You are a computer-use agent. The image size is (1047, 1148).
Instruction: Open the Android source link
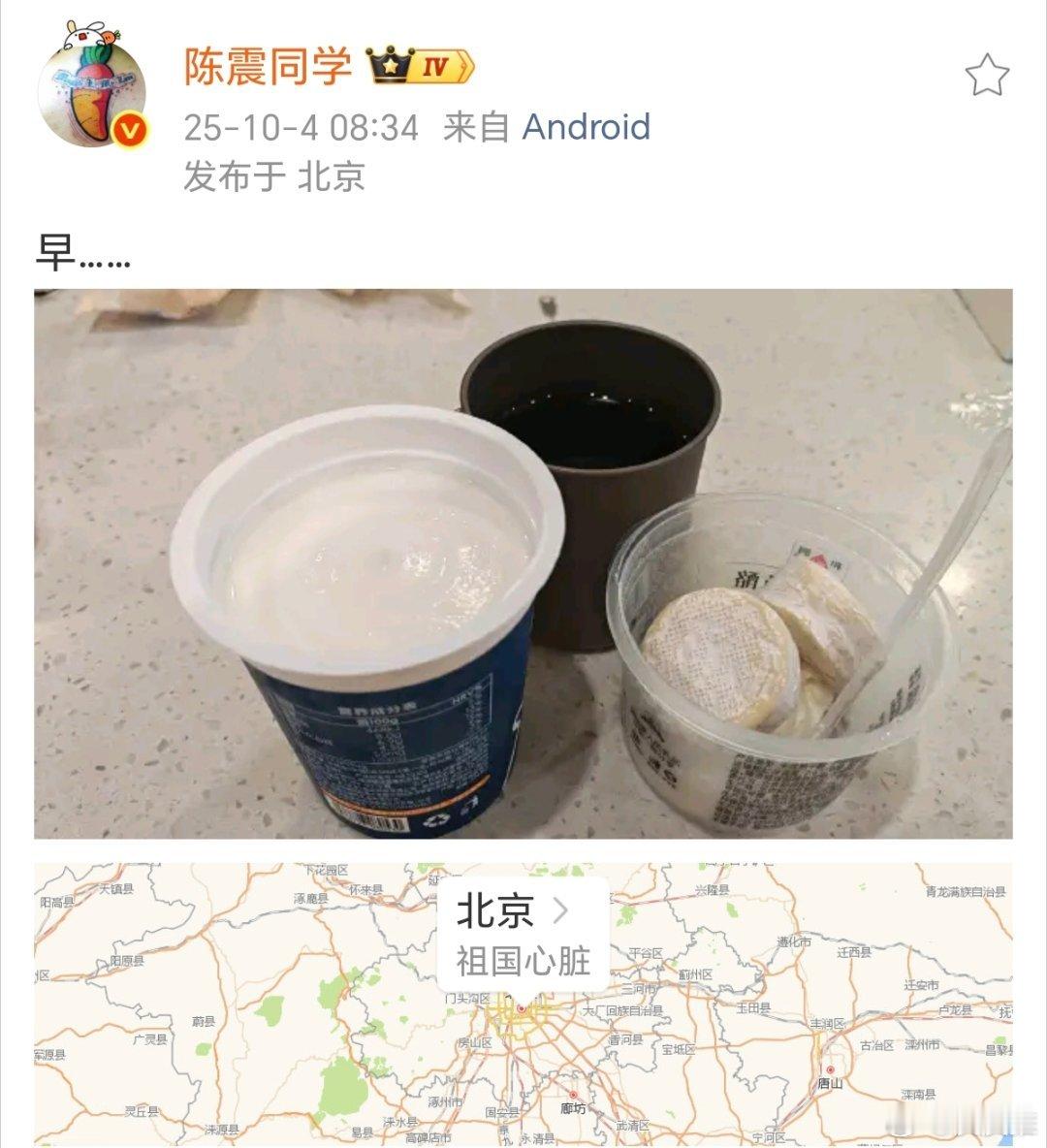586,127
